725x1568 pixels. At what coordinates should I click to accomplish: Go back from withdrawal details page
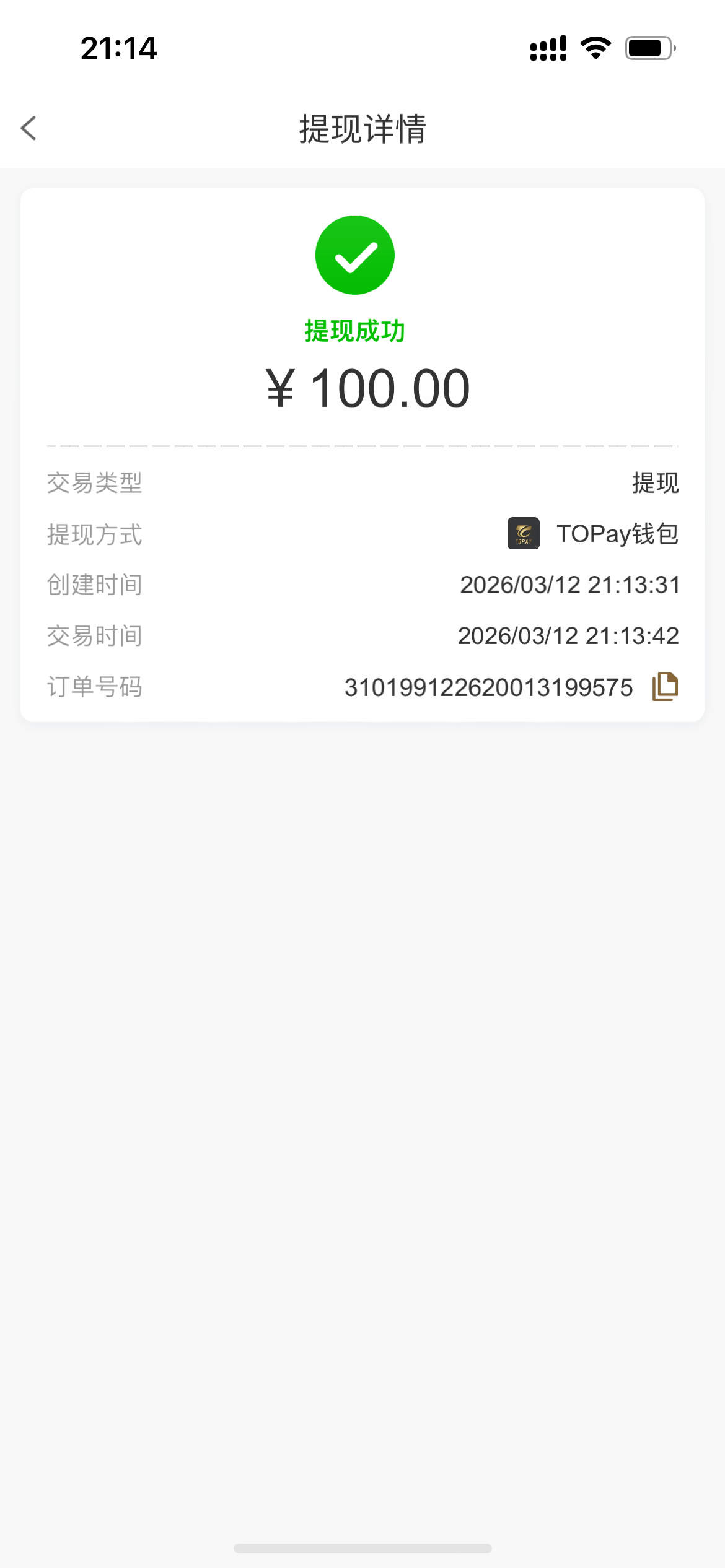(29, 128)
